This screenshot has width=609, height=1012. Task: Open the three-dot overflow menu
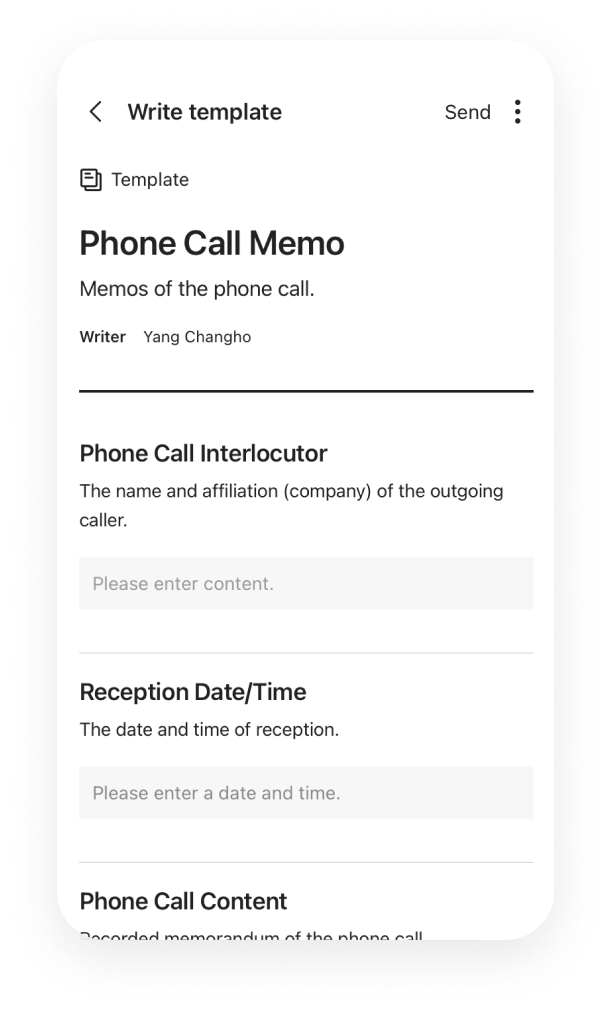(517, 112)
